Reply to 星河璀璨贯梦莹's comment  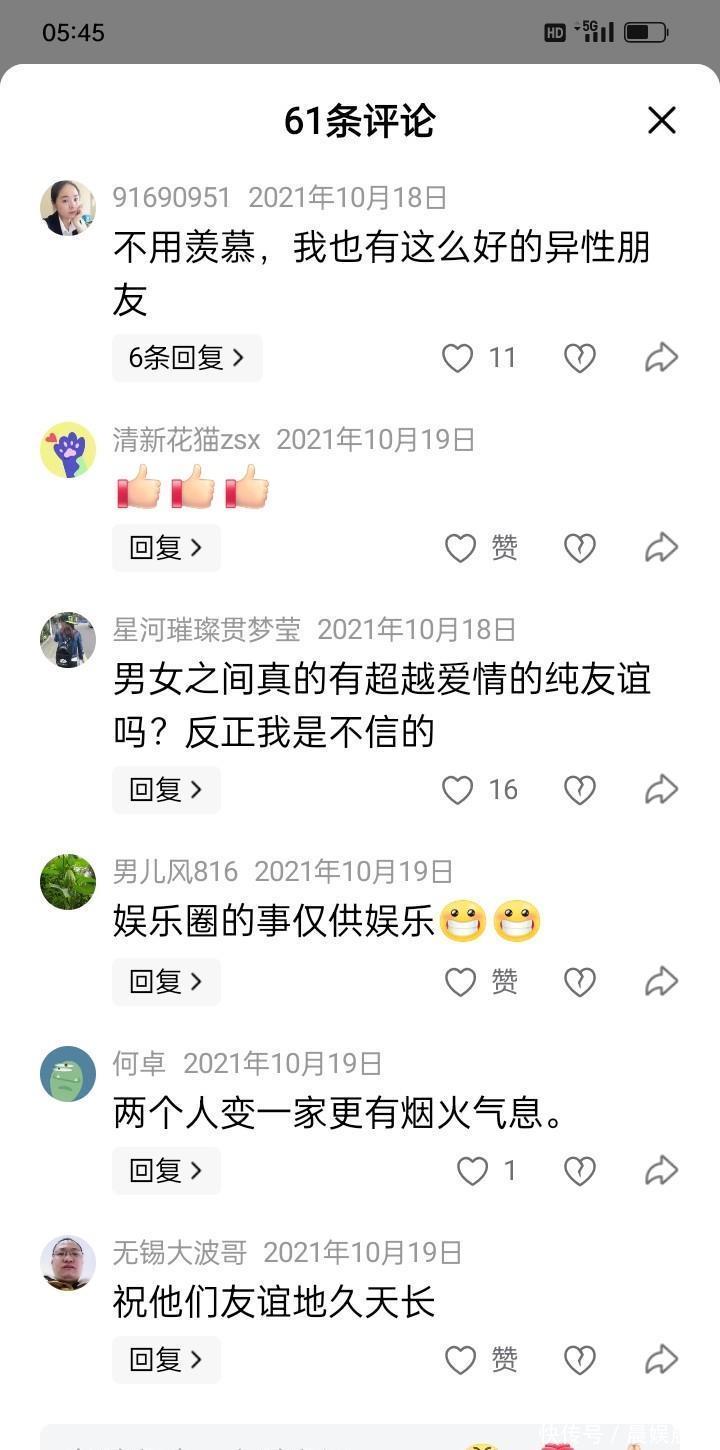pyautogui.click(x=166, y=790)
